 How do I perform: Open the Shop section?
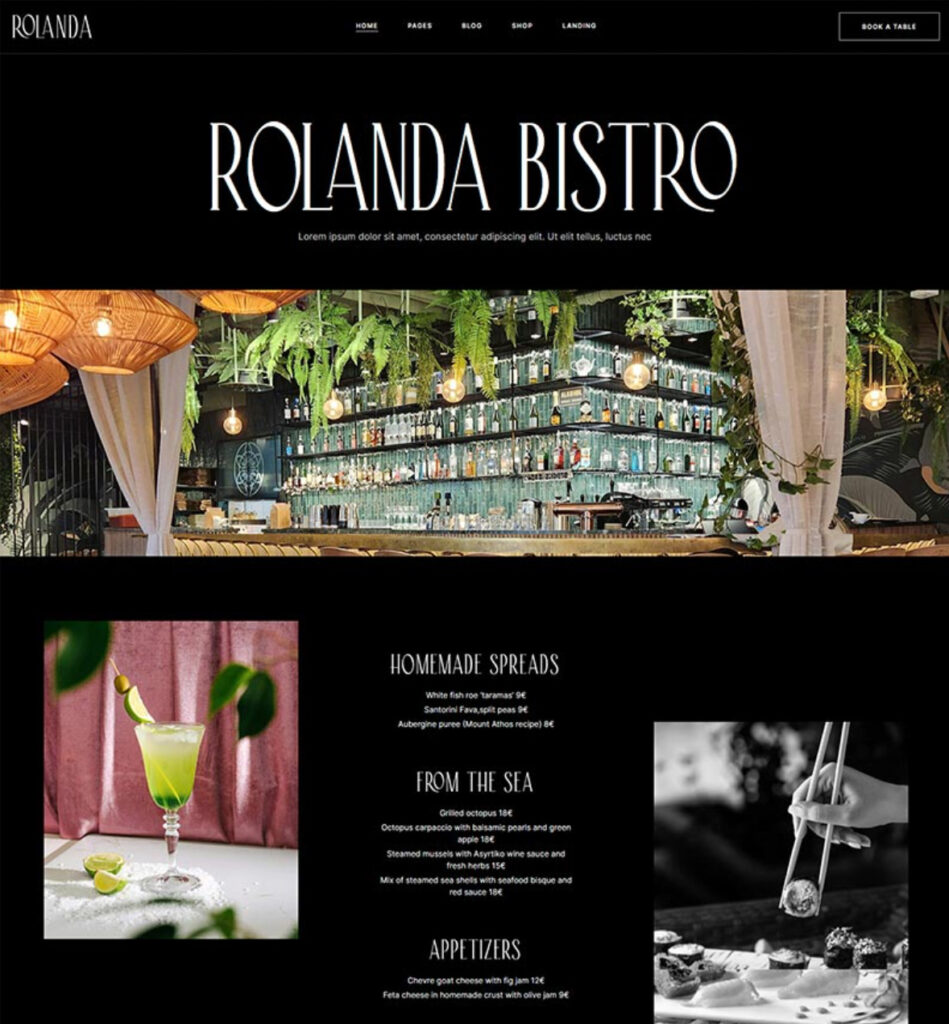point(522,26)
